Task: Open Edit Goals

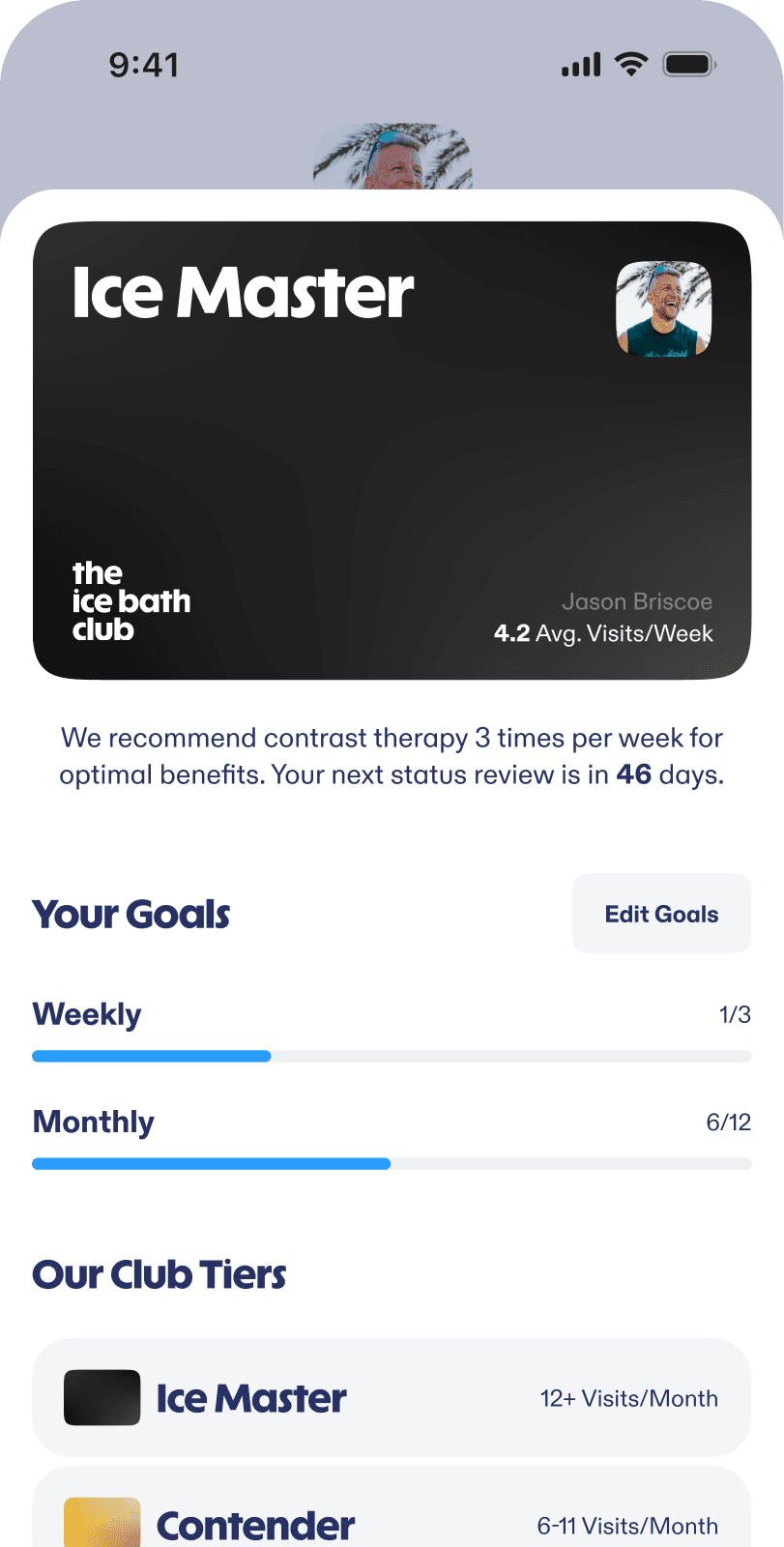Action: (x=661, y=913)
